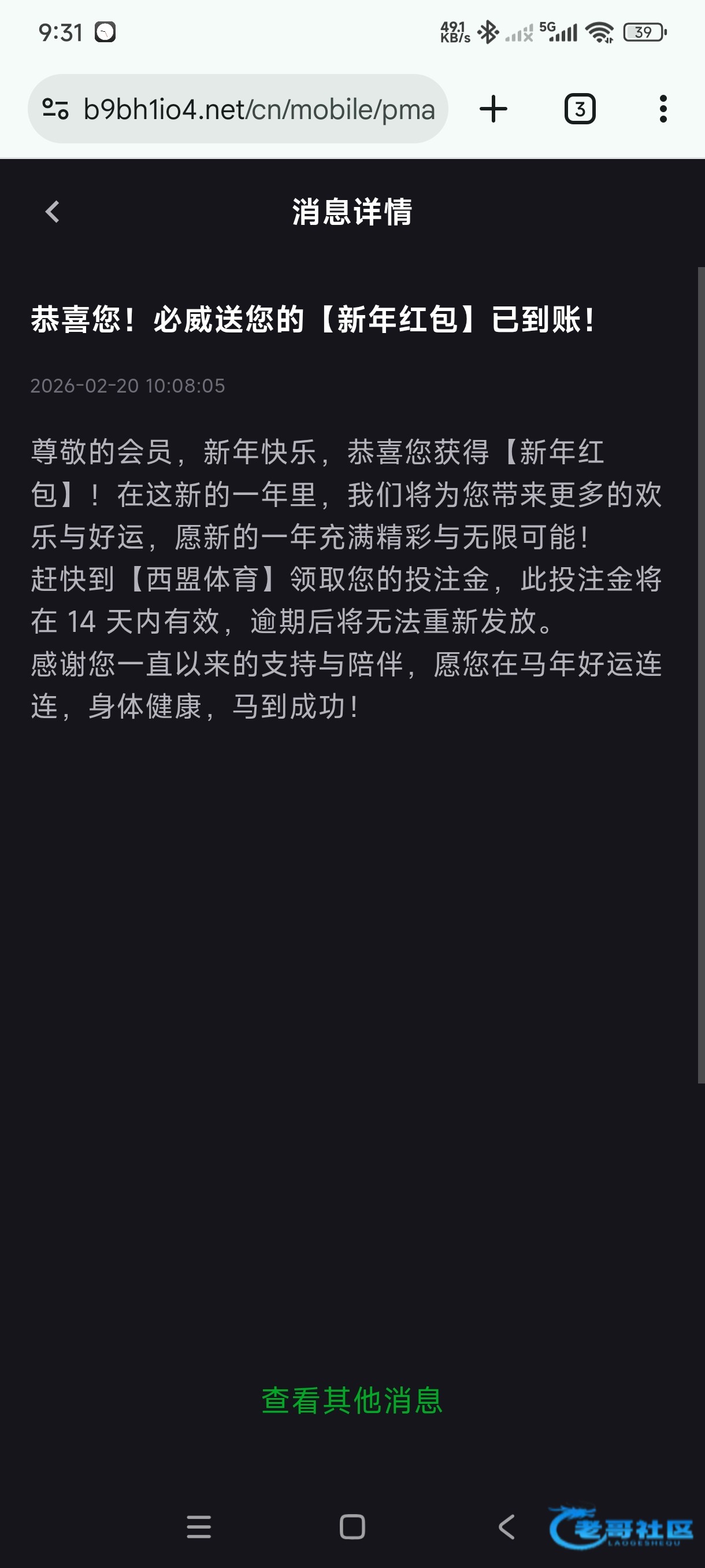Open a new browser tab
The width and height of the screenshot is (705, 1568).
coord(493,110)
